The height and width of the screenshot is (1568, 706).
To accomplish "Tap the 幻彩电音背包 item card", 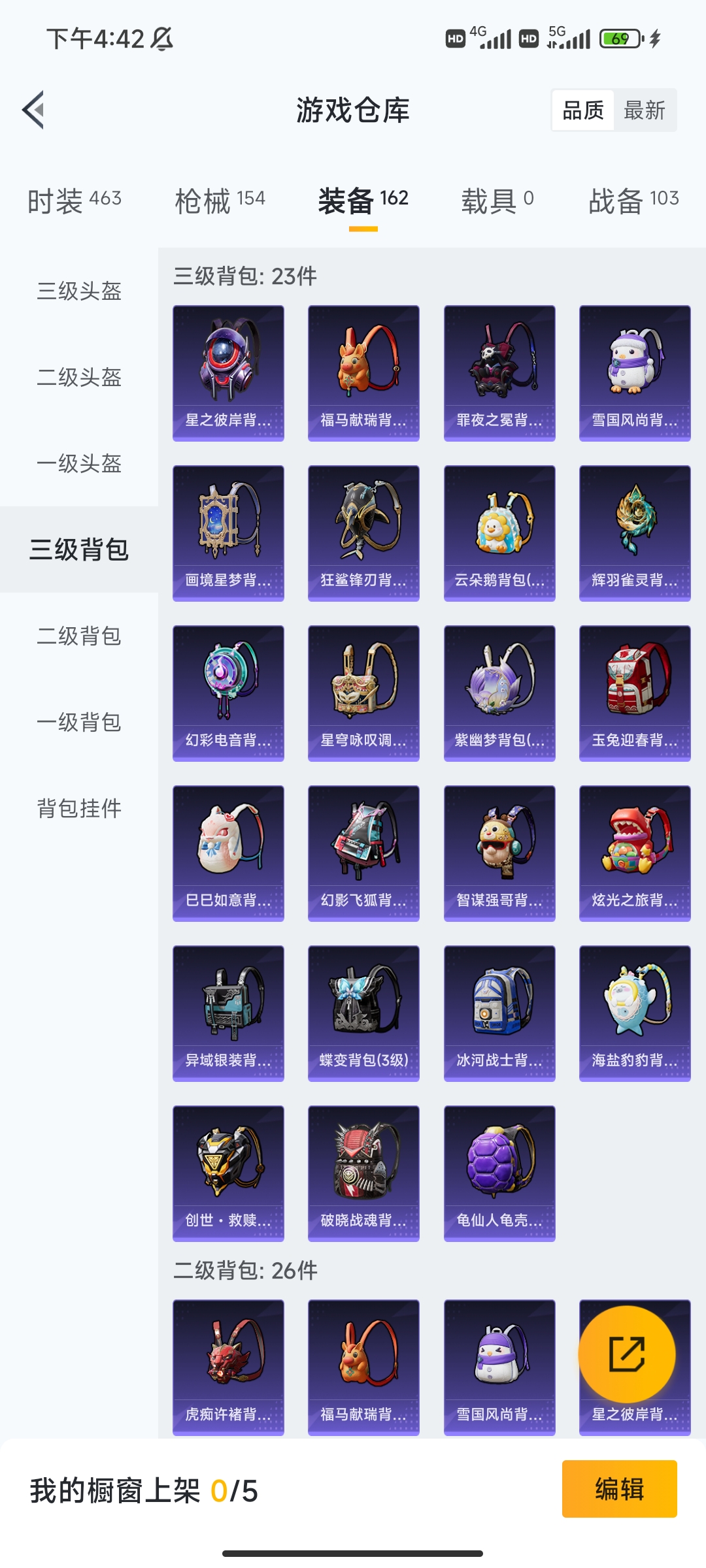I will pos(227,693).
